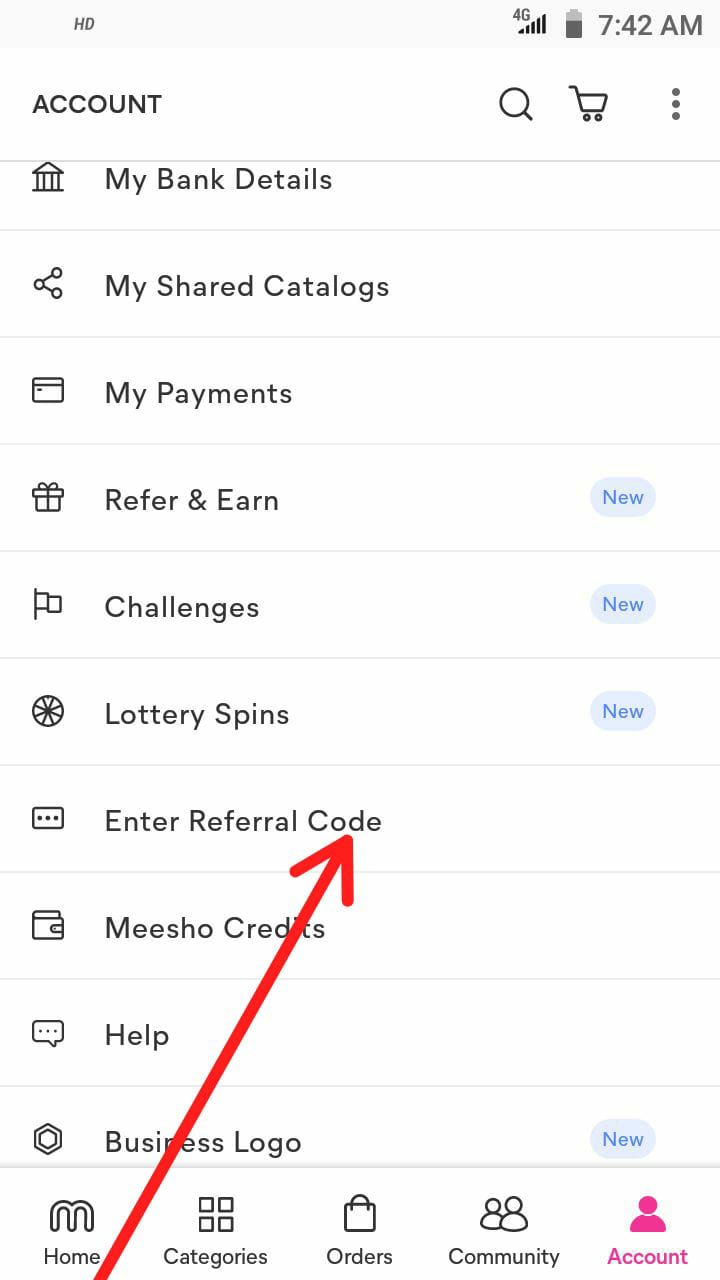720x1280 pixels.
Task: Select the Home tab
Action: point(70,1228)
